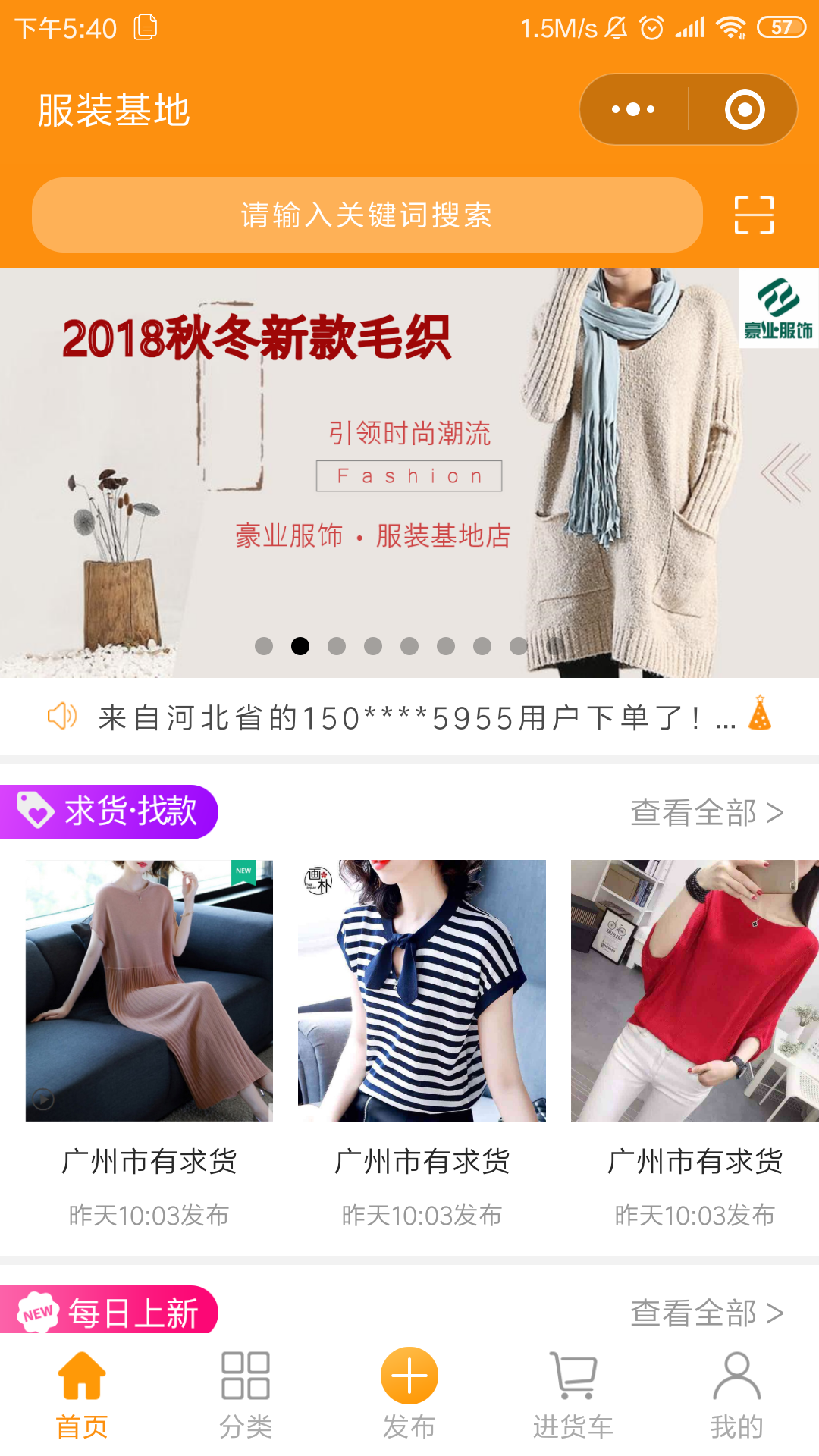The image size is (819, 1456).
Task: View all in 求货·找款 section
Action: (707, 812)
